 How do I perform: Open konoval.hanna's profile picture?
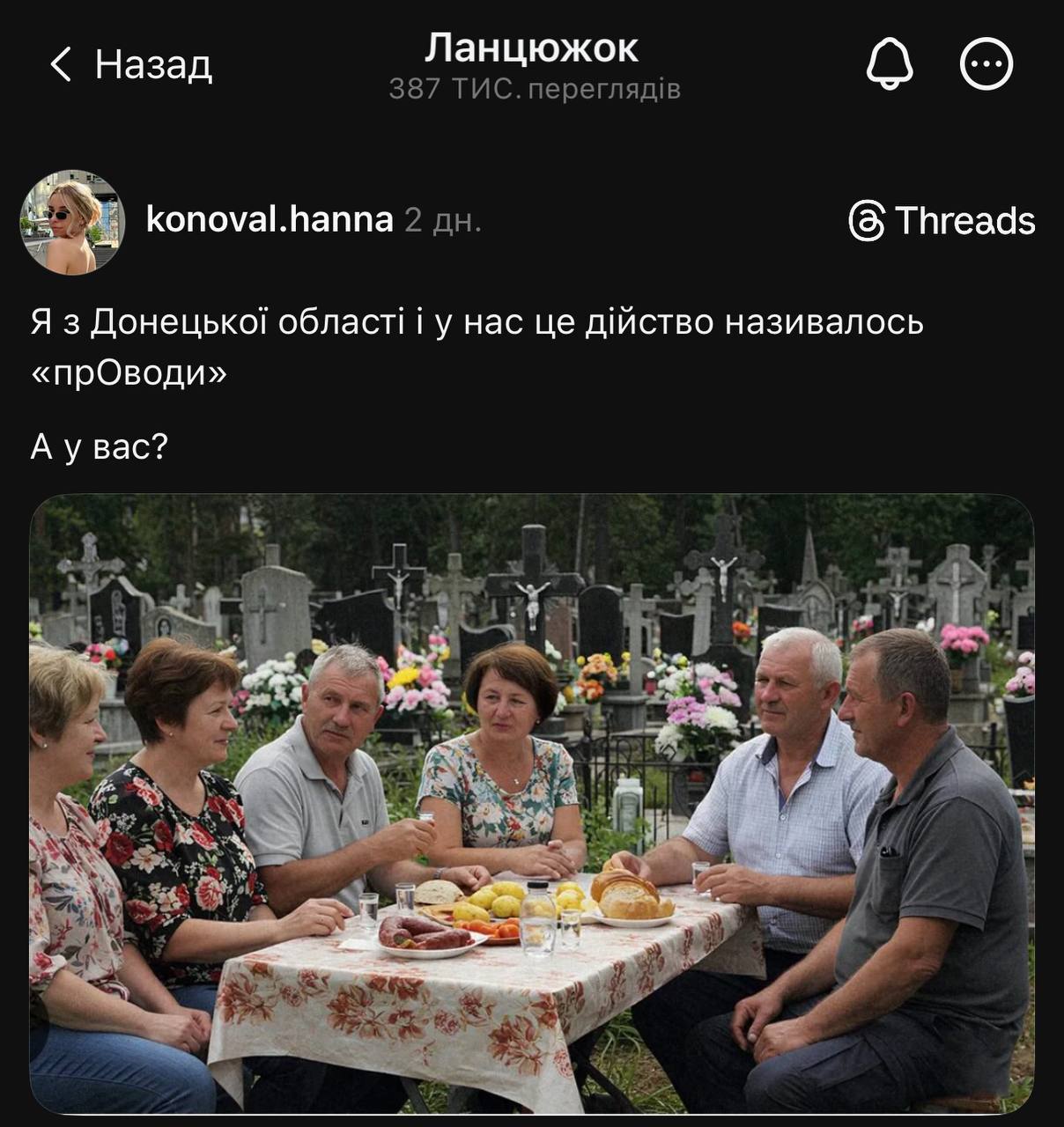coord(72,222)
